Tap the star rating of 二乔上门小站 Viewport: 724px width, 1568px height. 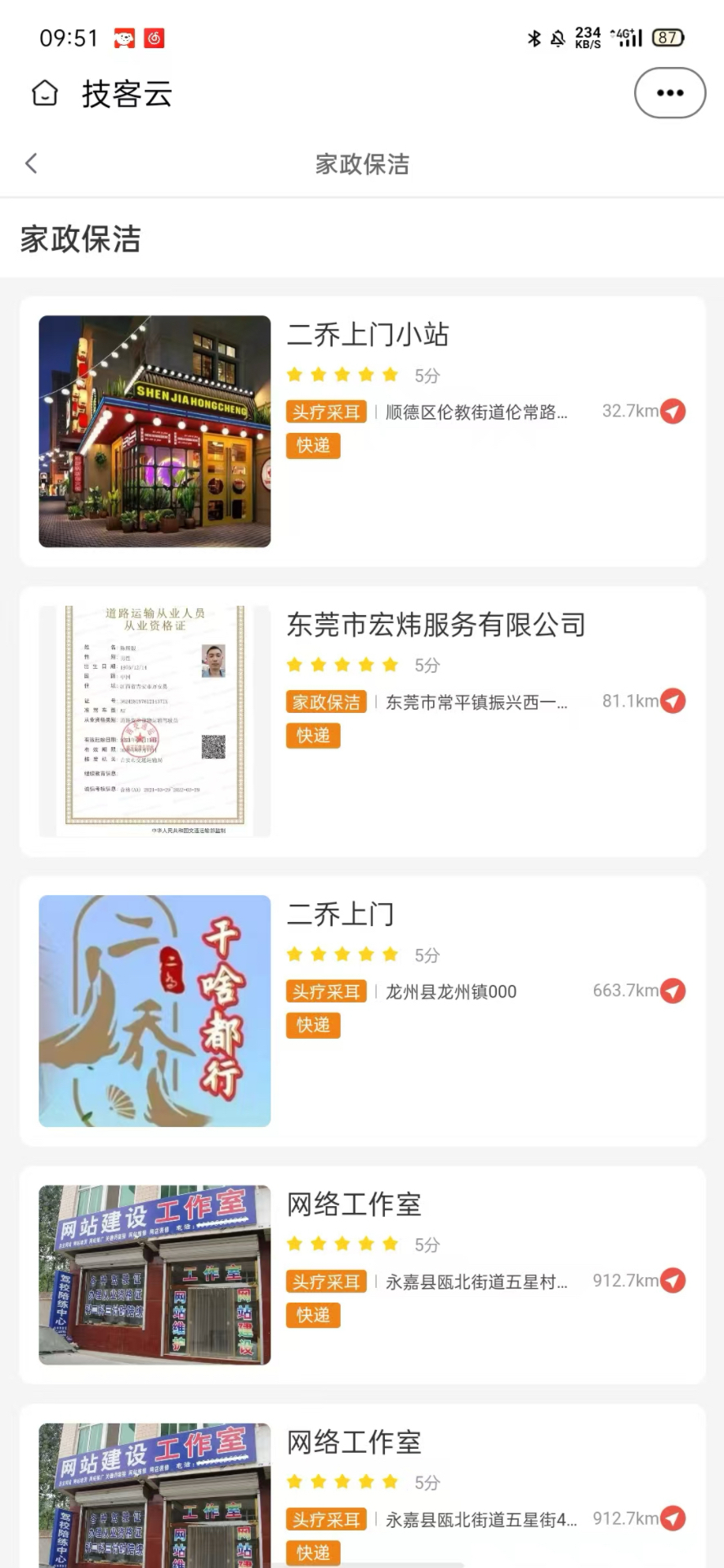(342, 374)
